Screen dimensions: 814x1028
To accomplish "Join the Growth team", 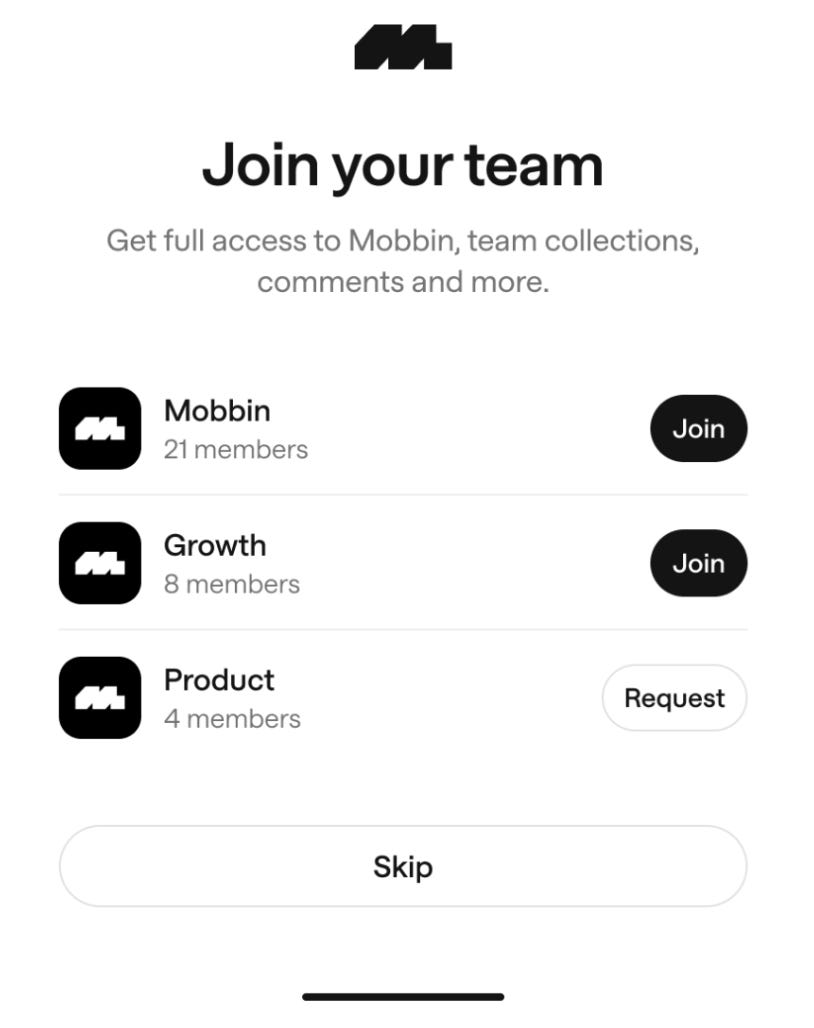I will (x=698, y=563).
